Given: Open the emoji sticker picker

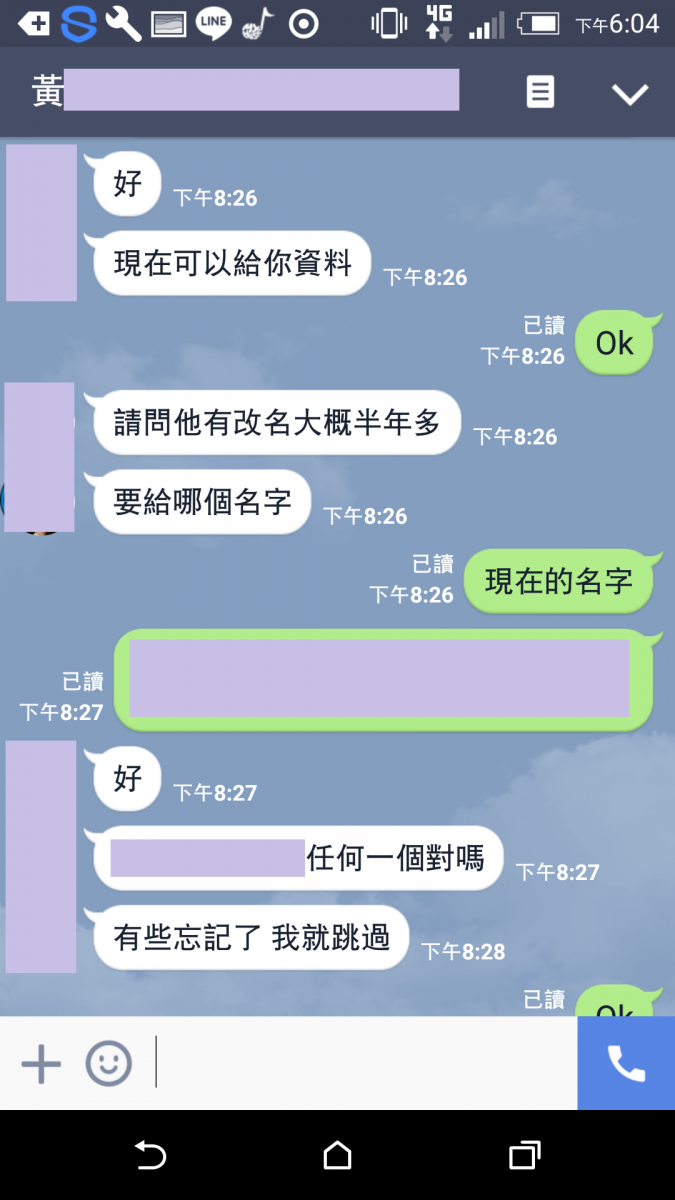Looking at the screenshot, I should point(108,1064).
